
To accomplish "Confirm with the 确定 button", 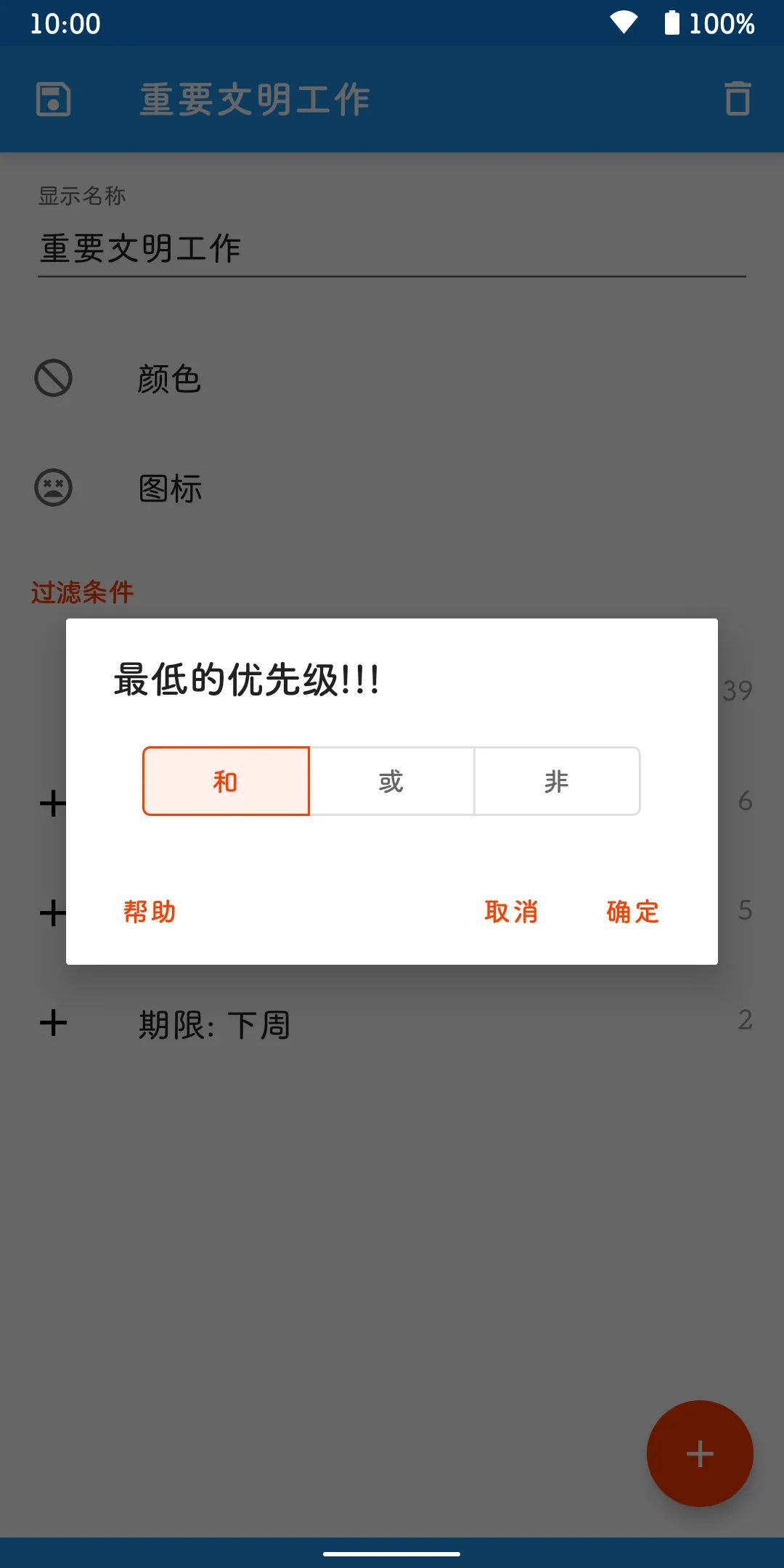I will [633, 912].
